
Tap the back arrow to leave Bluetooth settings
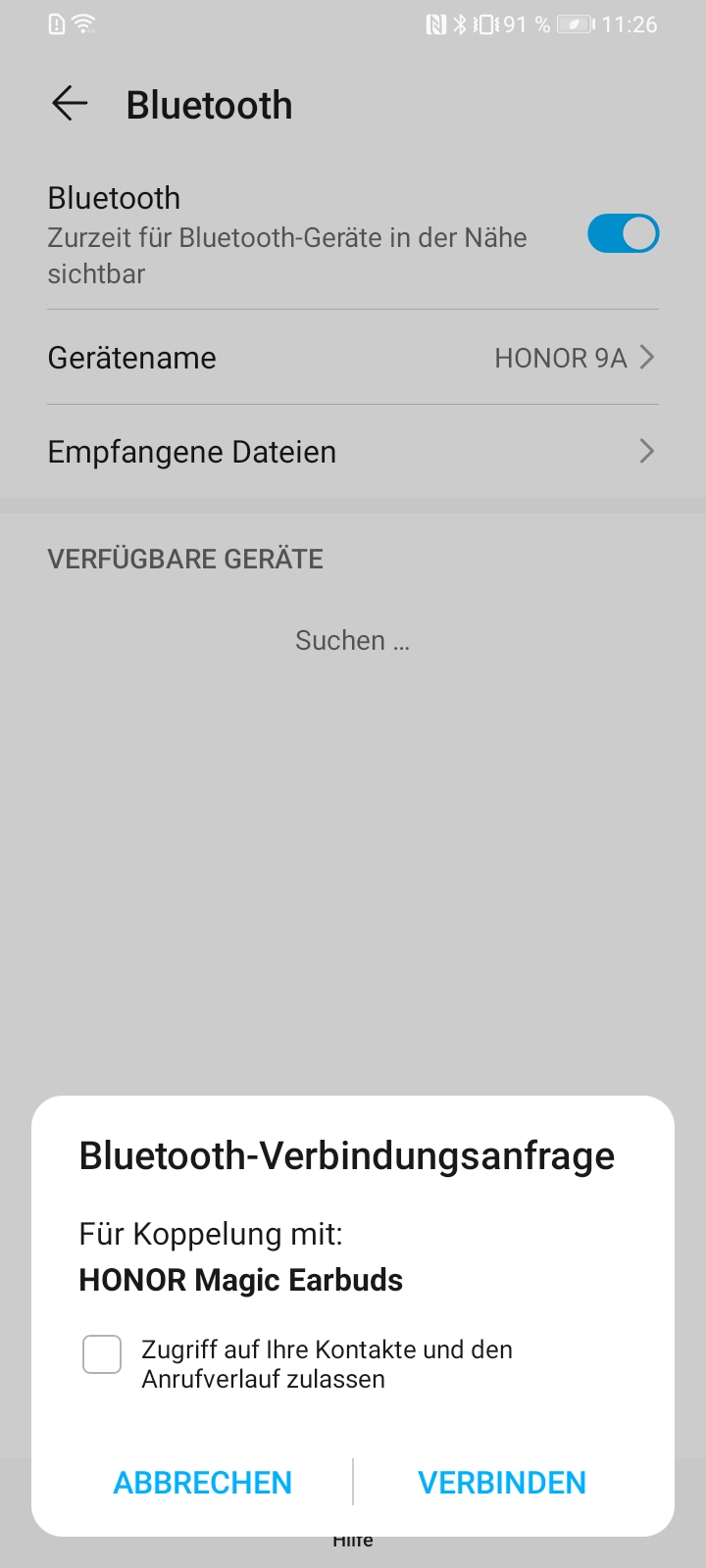click(x=69, y=104)
